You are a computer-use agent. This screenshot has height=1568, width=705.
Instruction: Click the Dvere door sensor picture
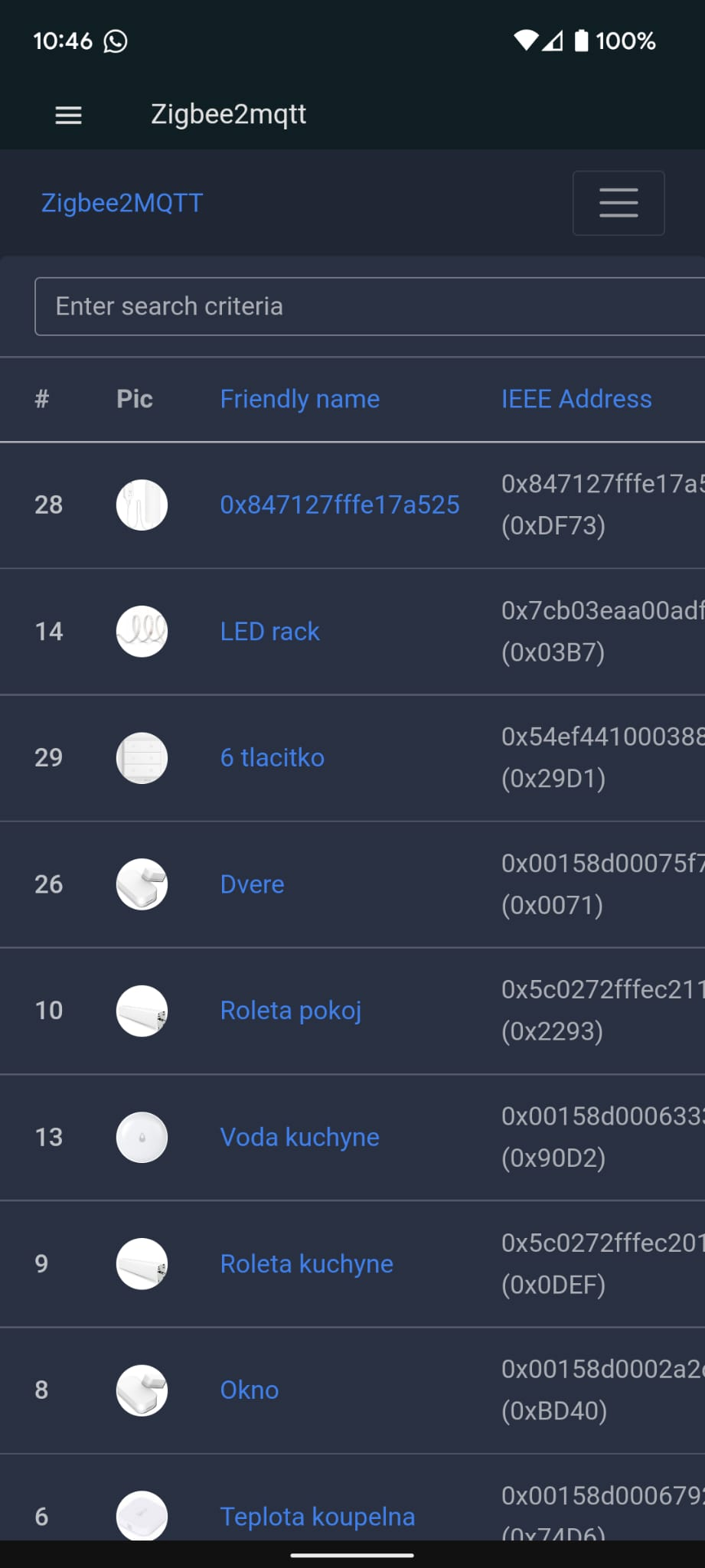point(142,884)
